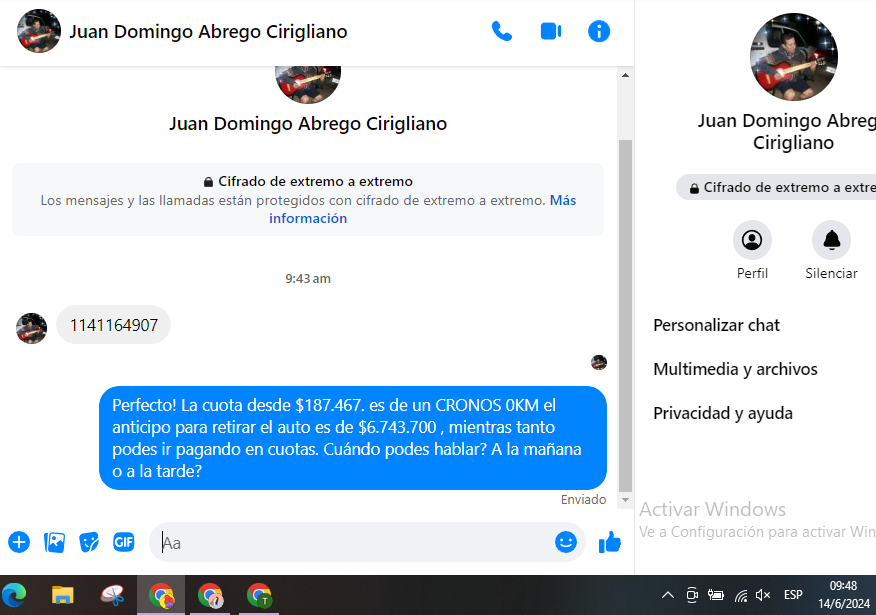View Juan Domingo's Perfil
Viewport: 876px width, 615px height.
coord(752,240)
